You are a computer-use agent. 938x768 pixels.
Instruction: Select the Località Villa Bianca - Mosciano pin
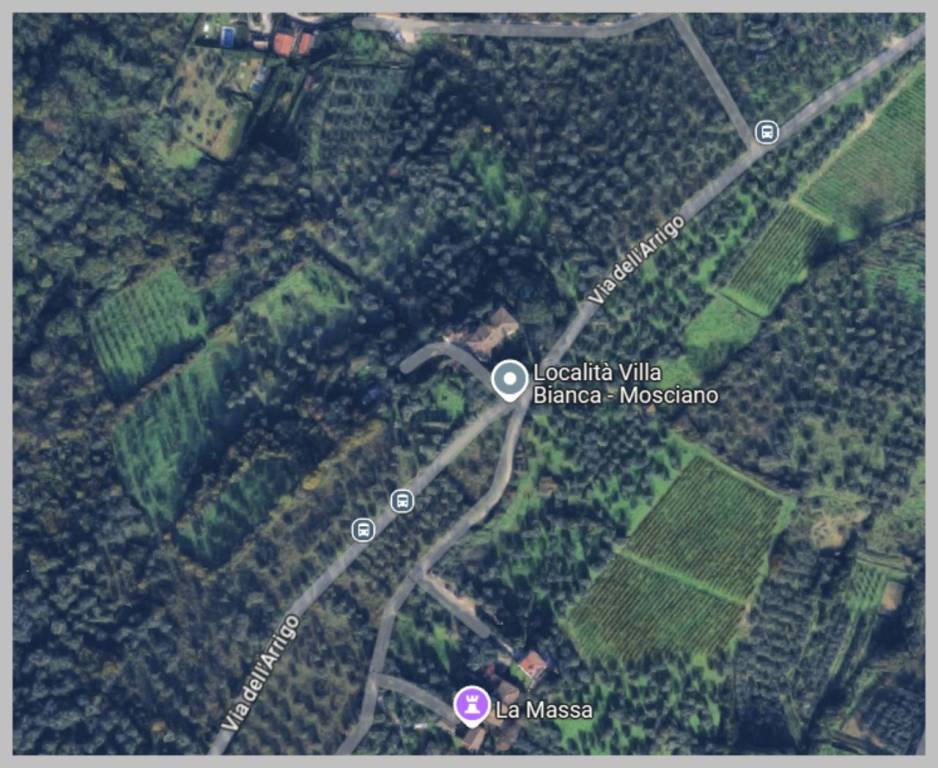point(510,380)
